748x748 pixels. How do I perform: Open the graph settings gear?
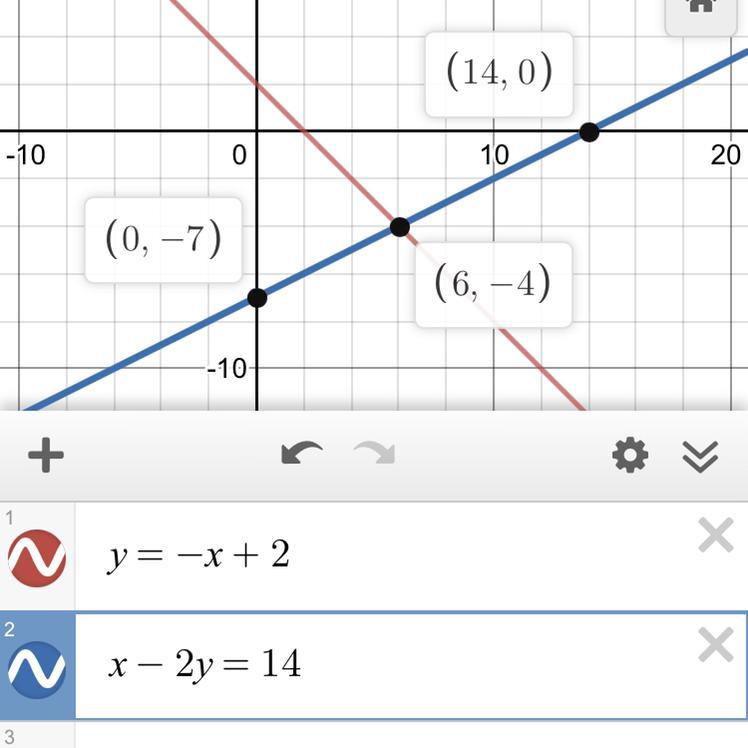(630, 456)
